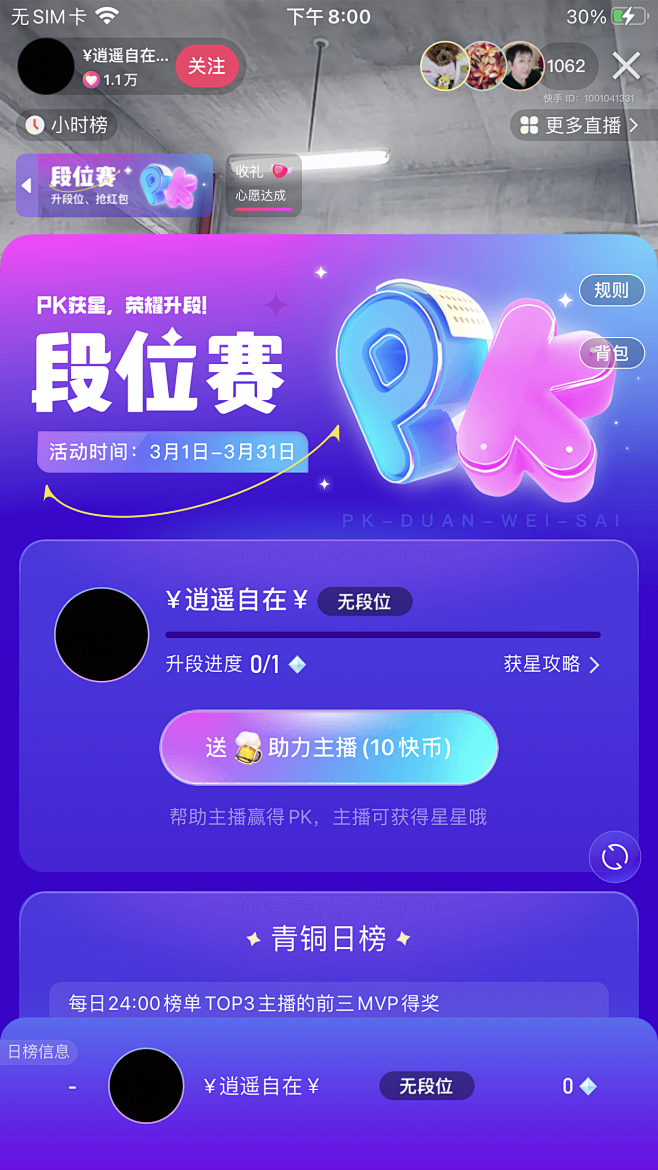Tap the first top viewer avatar
Image resolution: width=658 pixels, height=1170 pixels.
(444, 67)
